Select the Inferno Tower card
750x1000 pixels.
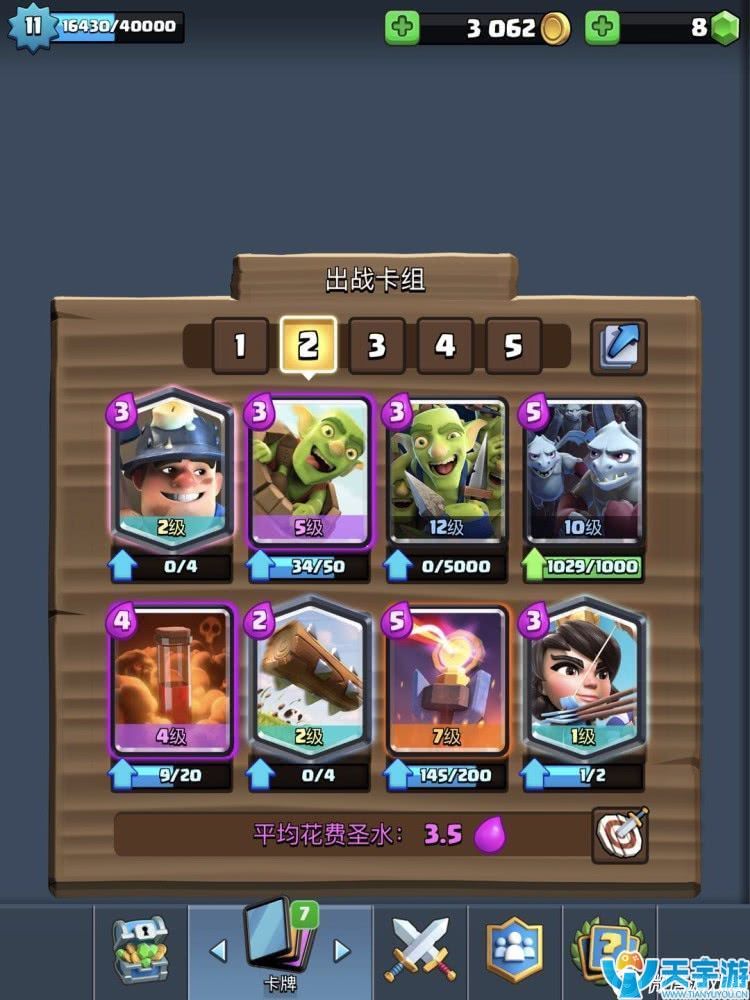[x=447, y=678]
